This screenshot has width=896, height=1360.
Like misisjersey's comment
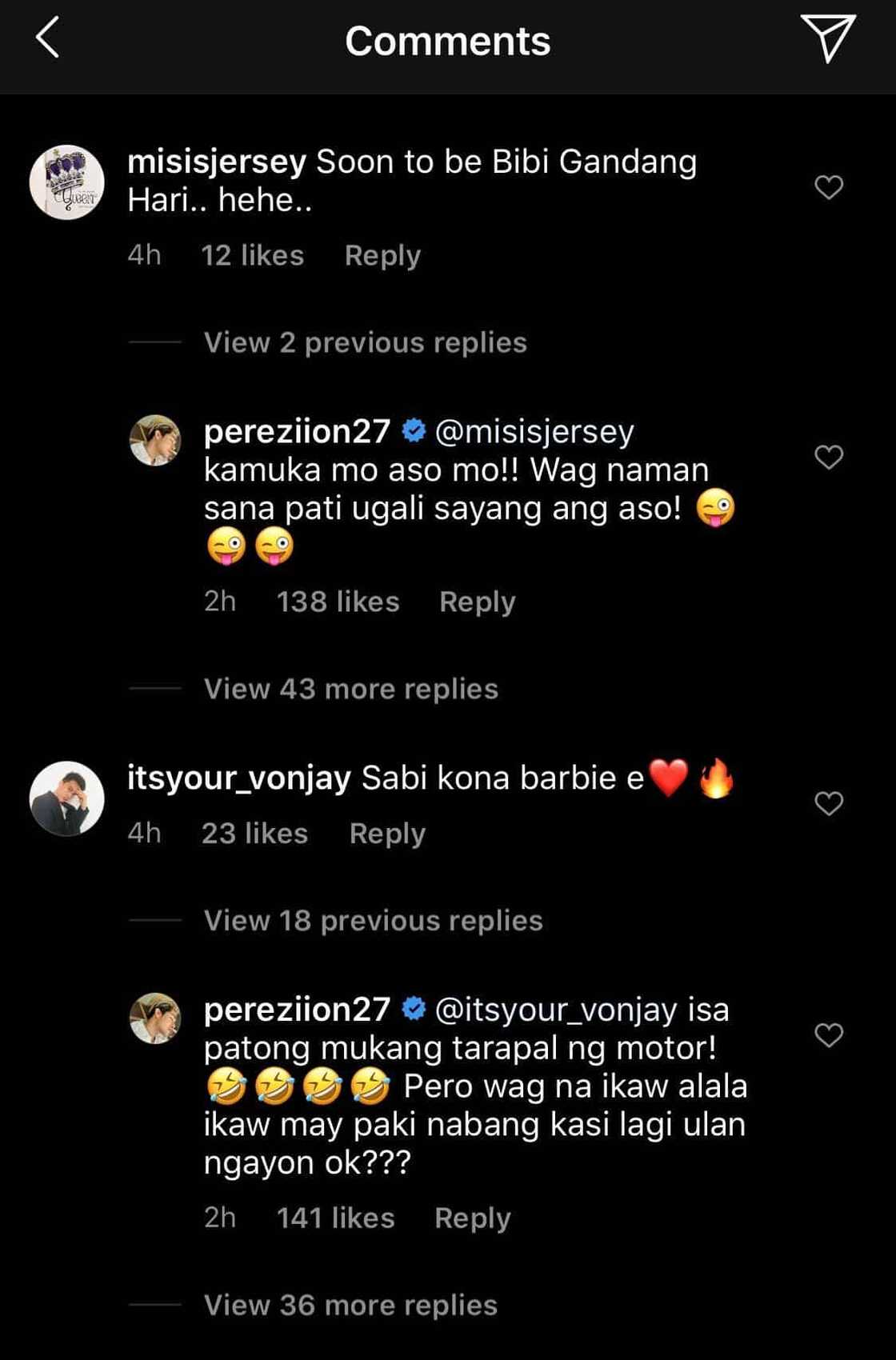click(x=829, y=187)
